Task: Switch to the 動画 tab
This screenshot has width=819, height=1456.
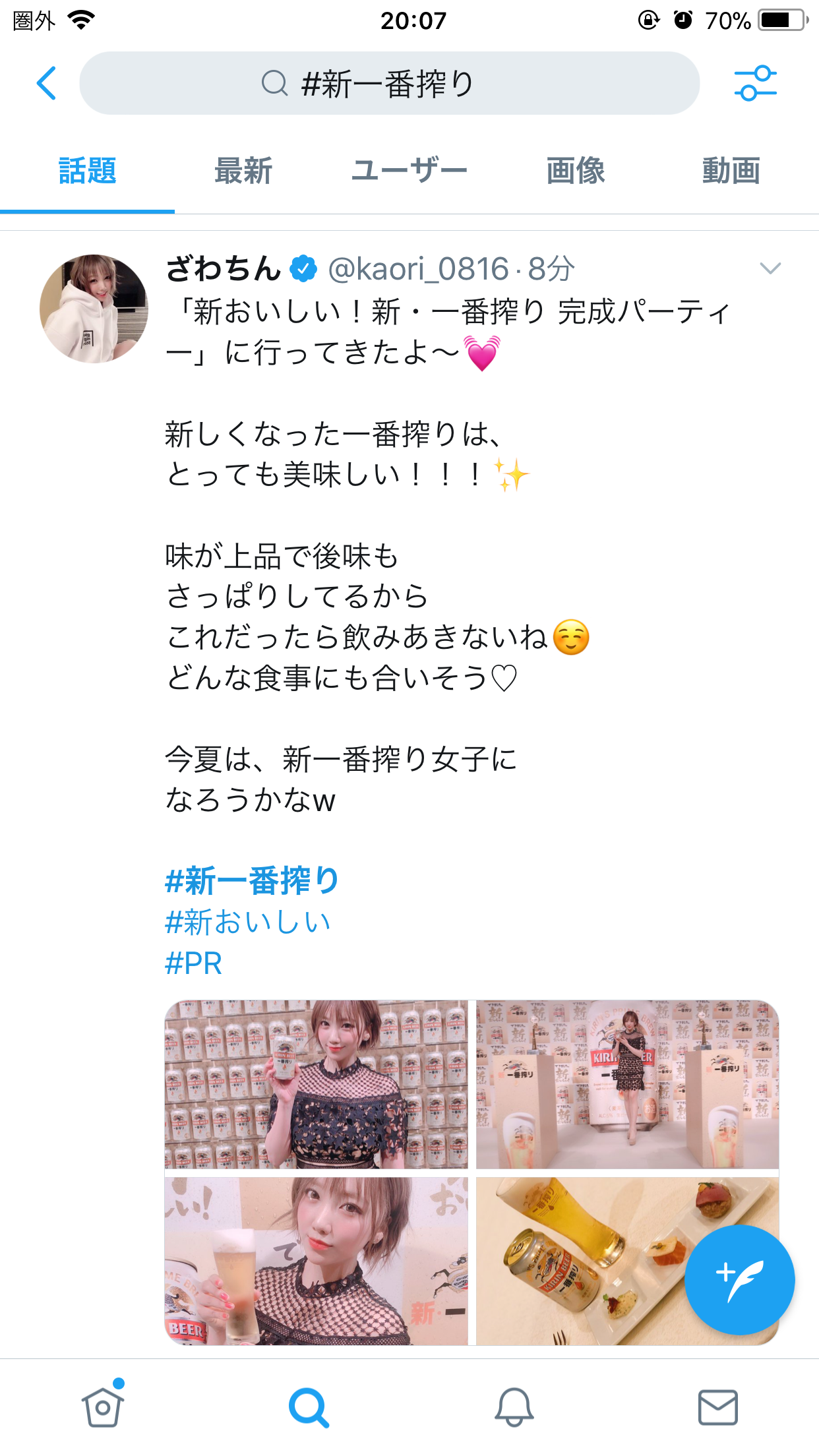Action: [x=731, y=171]
